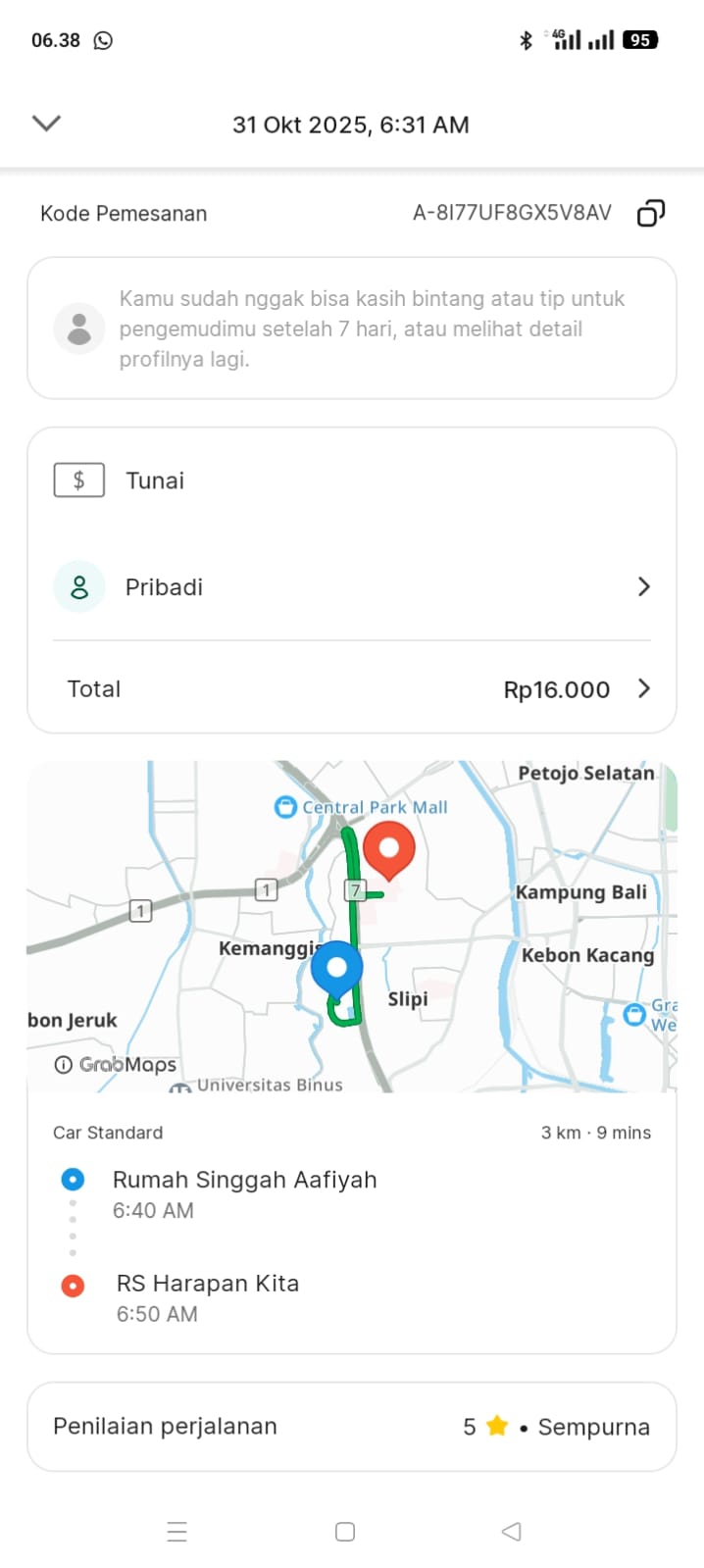View the Total Rp16.000 fare breakdown
This screenshot has width=704, height=1568.
tap(351, 688)
